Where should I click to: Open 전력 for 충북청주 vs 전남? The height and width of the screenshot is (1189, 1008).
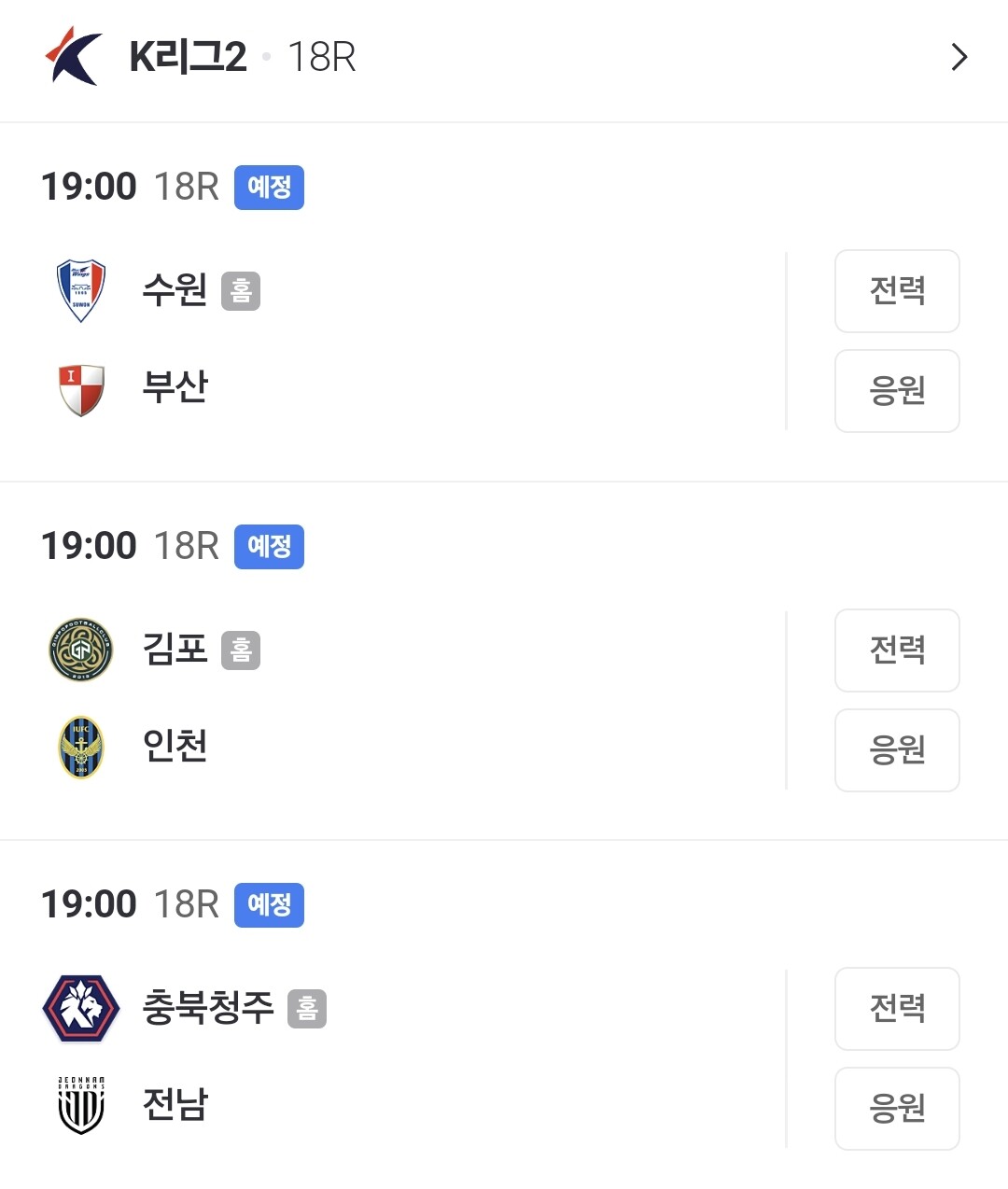pos(897,1009)
